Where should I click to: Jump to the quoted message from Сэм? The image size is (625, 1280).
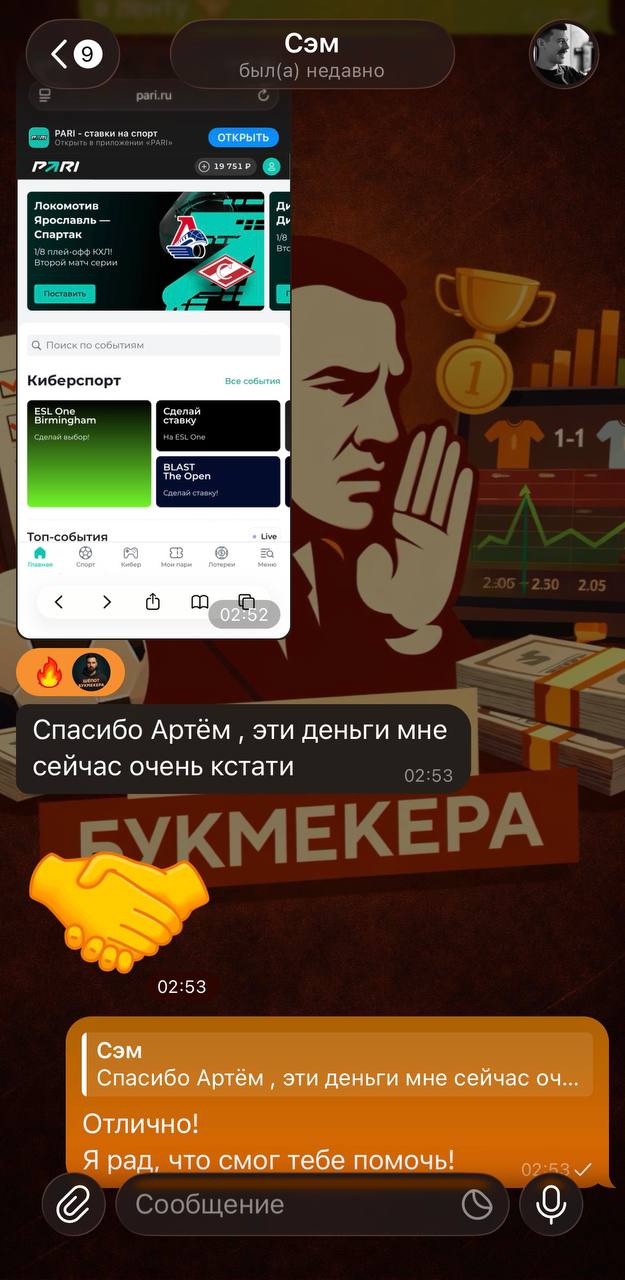[337, 1064]
